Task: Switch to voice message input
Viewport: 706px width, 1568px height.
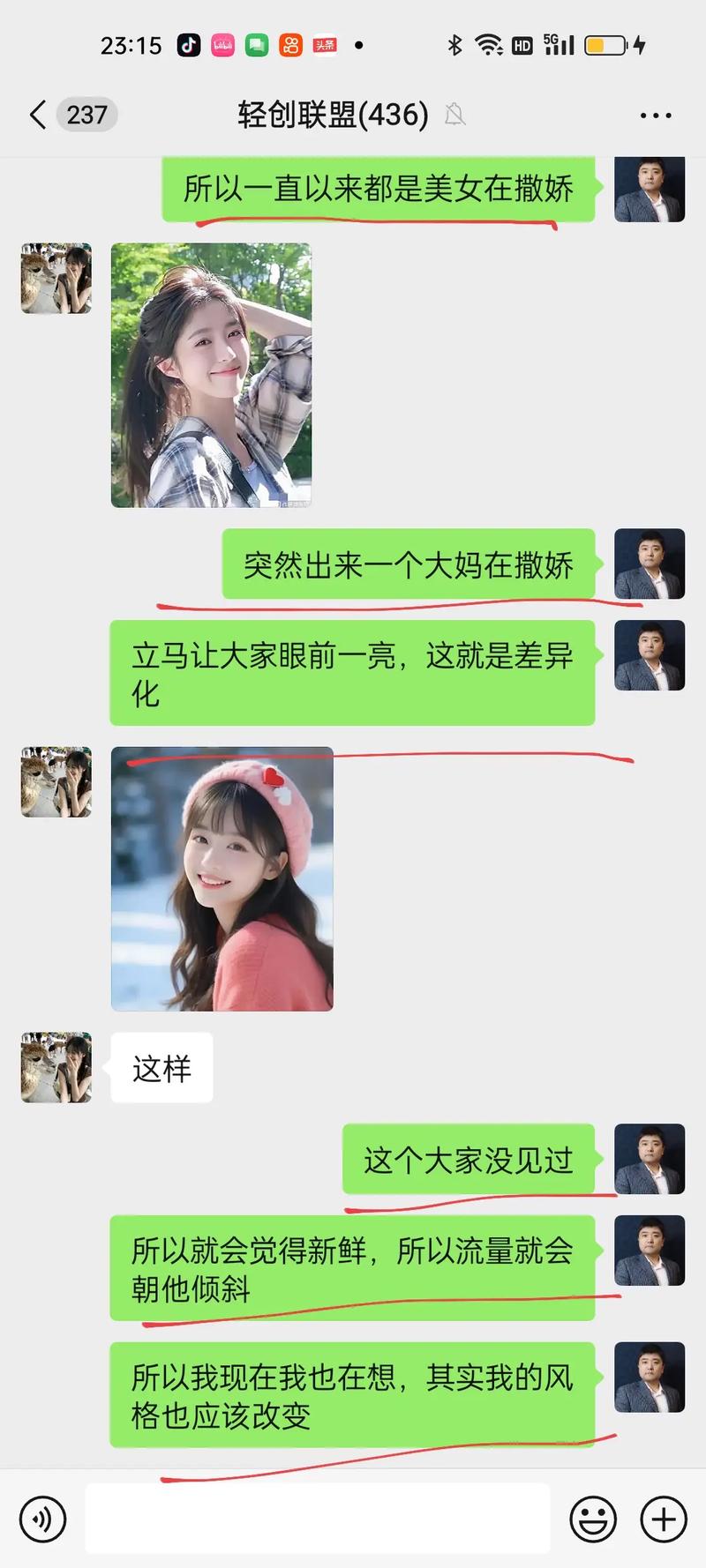Action: pos(42,1519)
